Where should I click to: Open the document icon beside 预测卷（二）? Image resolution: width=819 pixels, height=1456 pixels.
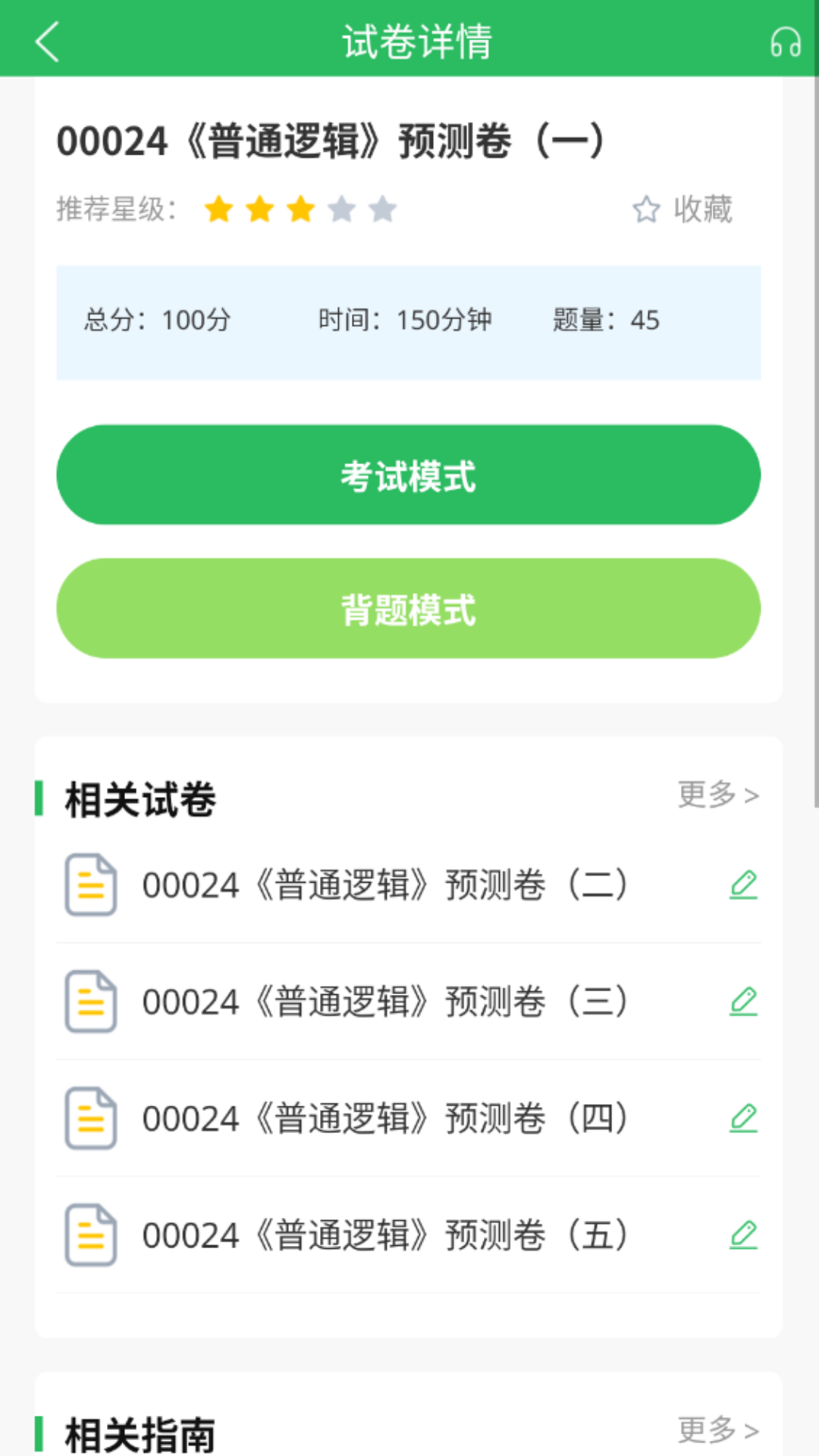click(91, 883)
